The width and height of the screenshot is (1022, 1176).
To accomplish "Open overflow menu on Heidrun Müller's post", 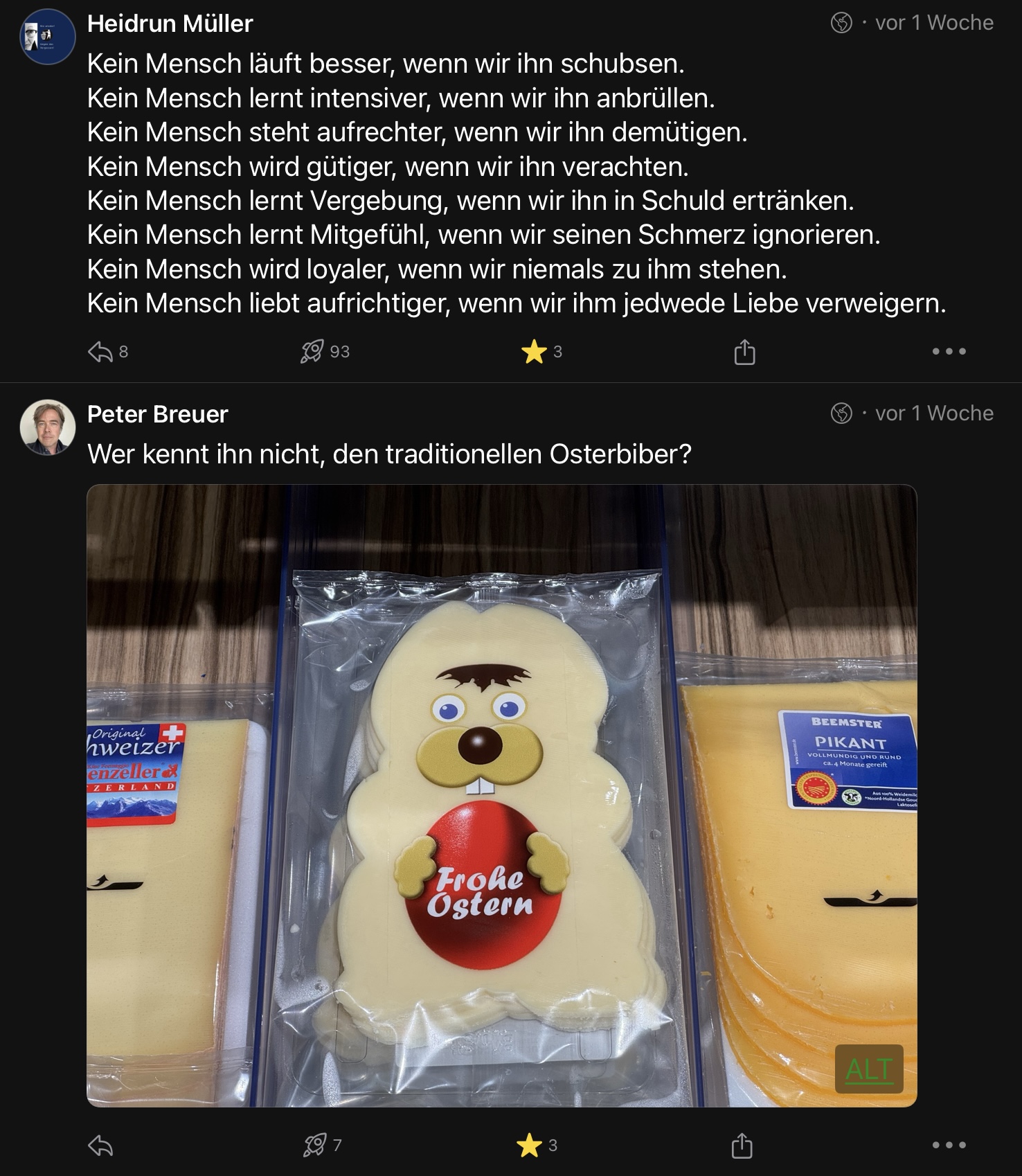I will (x=948, y=352).
